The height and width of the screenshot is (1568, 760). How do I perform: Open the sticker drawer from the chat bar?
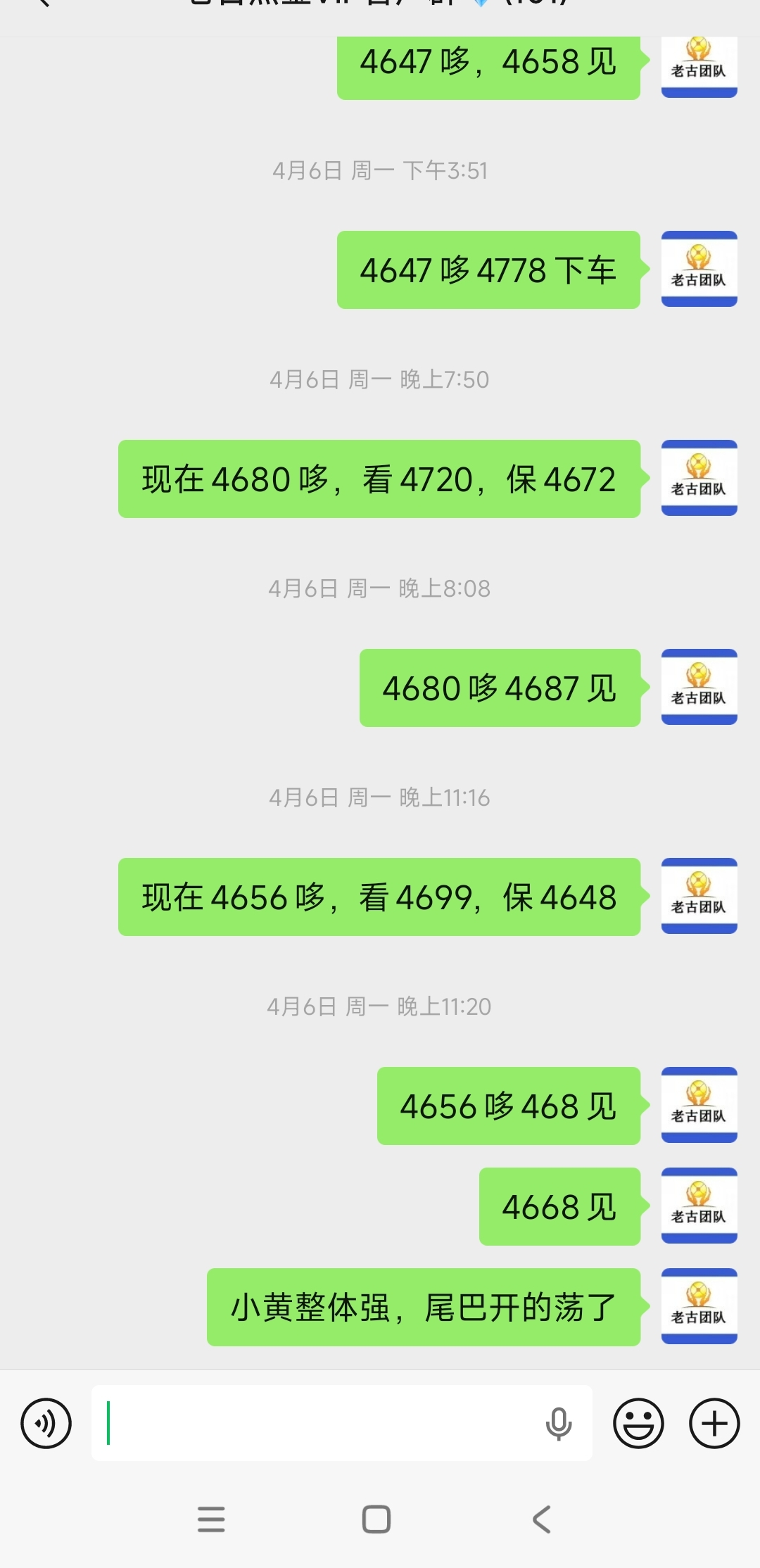pyautogui.click(x=638, y=1423)
